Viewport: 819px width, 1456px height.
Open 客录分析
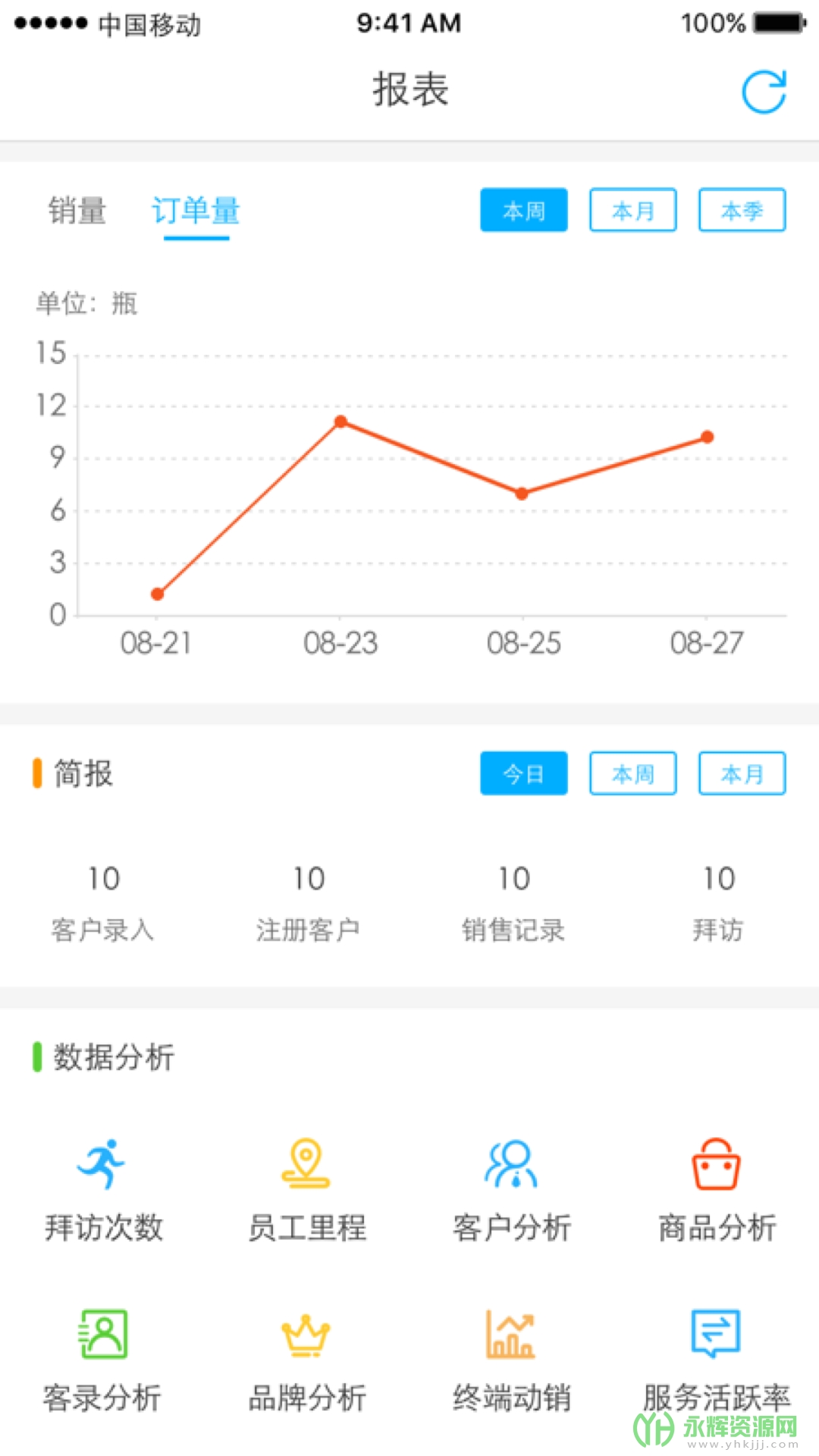click(x=103, y=1361)
